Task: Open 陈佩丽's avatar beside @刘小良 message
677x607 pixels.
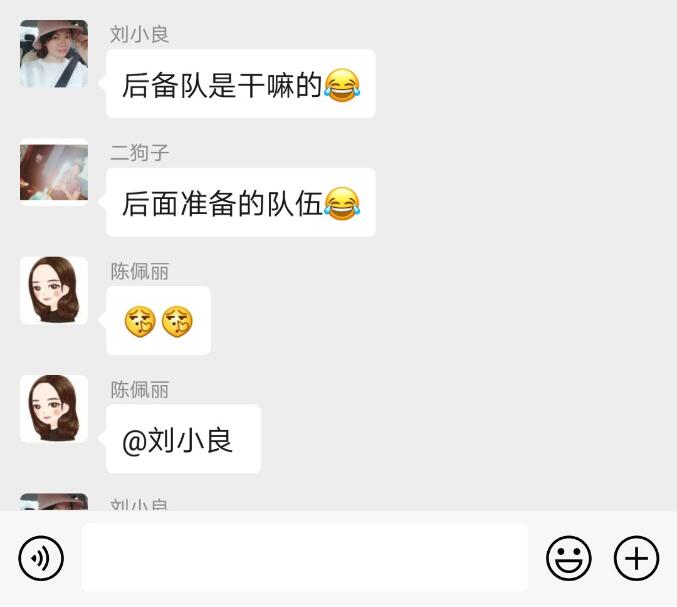Action: pos(54,408)
